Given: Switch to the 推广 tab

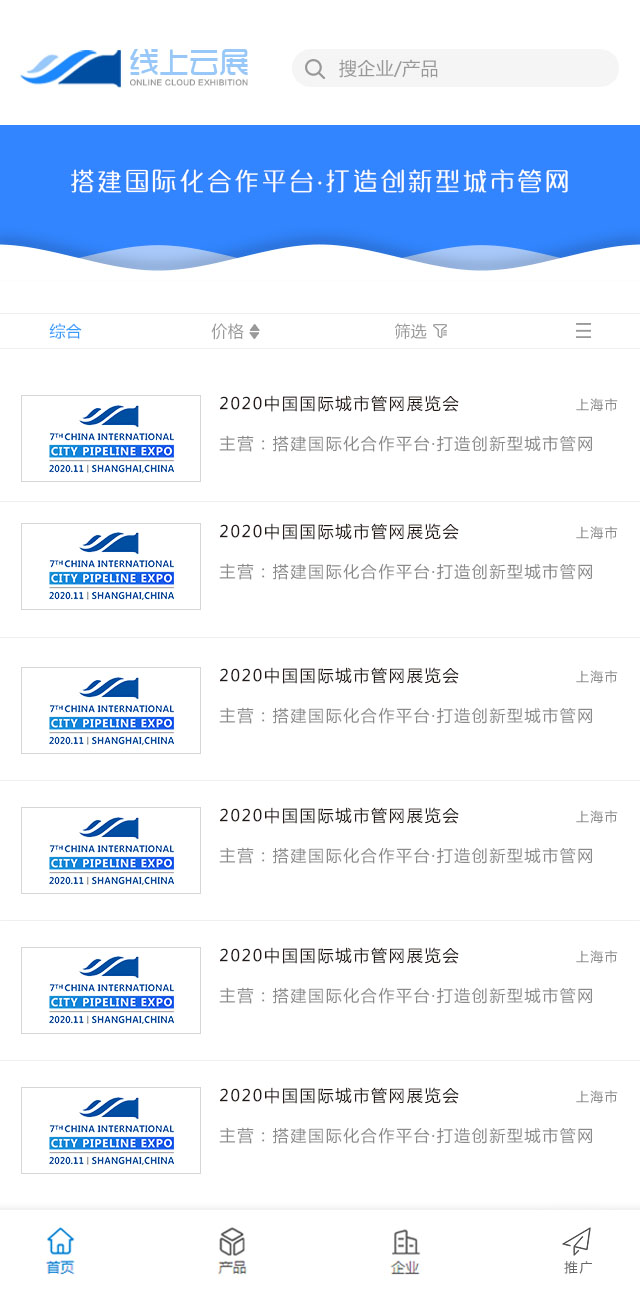Looking at the screenshot, I should [577, 1251].
